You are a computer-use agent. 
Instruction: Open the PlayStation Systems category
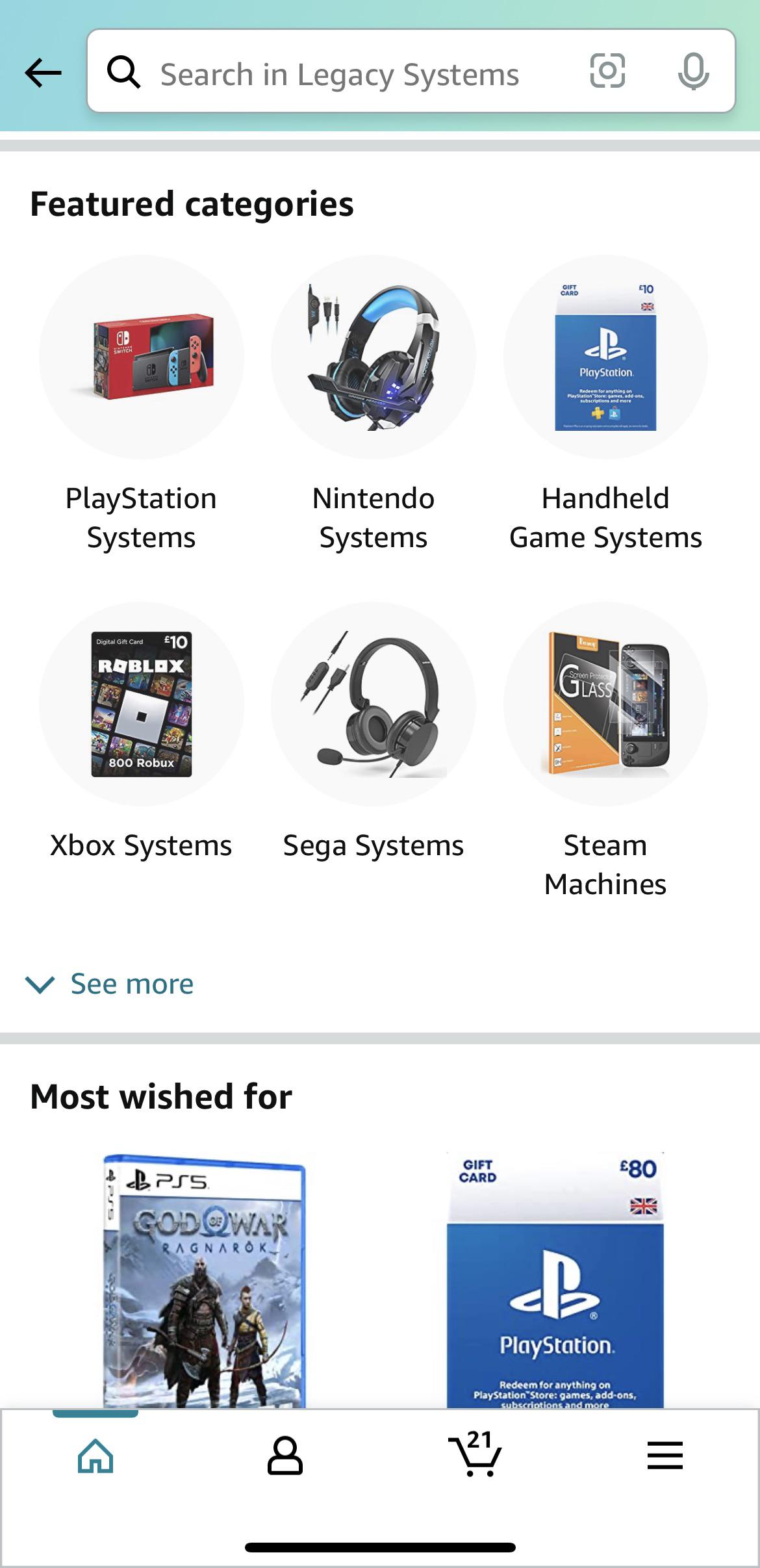click(141, 403)
